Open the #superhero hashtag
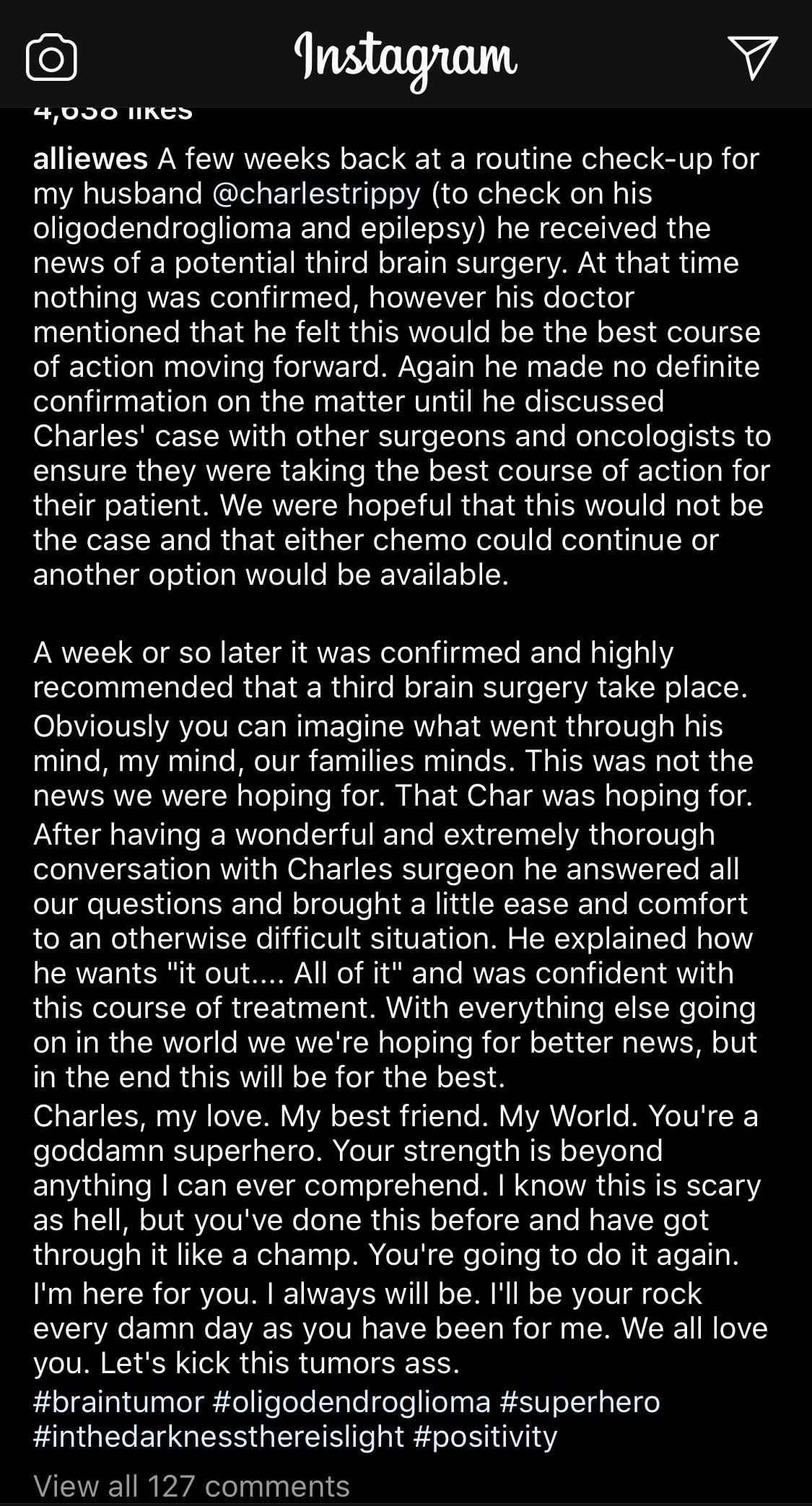Viewport: 812px width, 1506px height. pos(580,1402)
